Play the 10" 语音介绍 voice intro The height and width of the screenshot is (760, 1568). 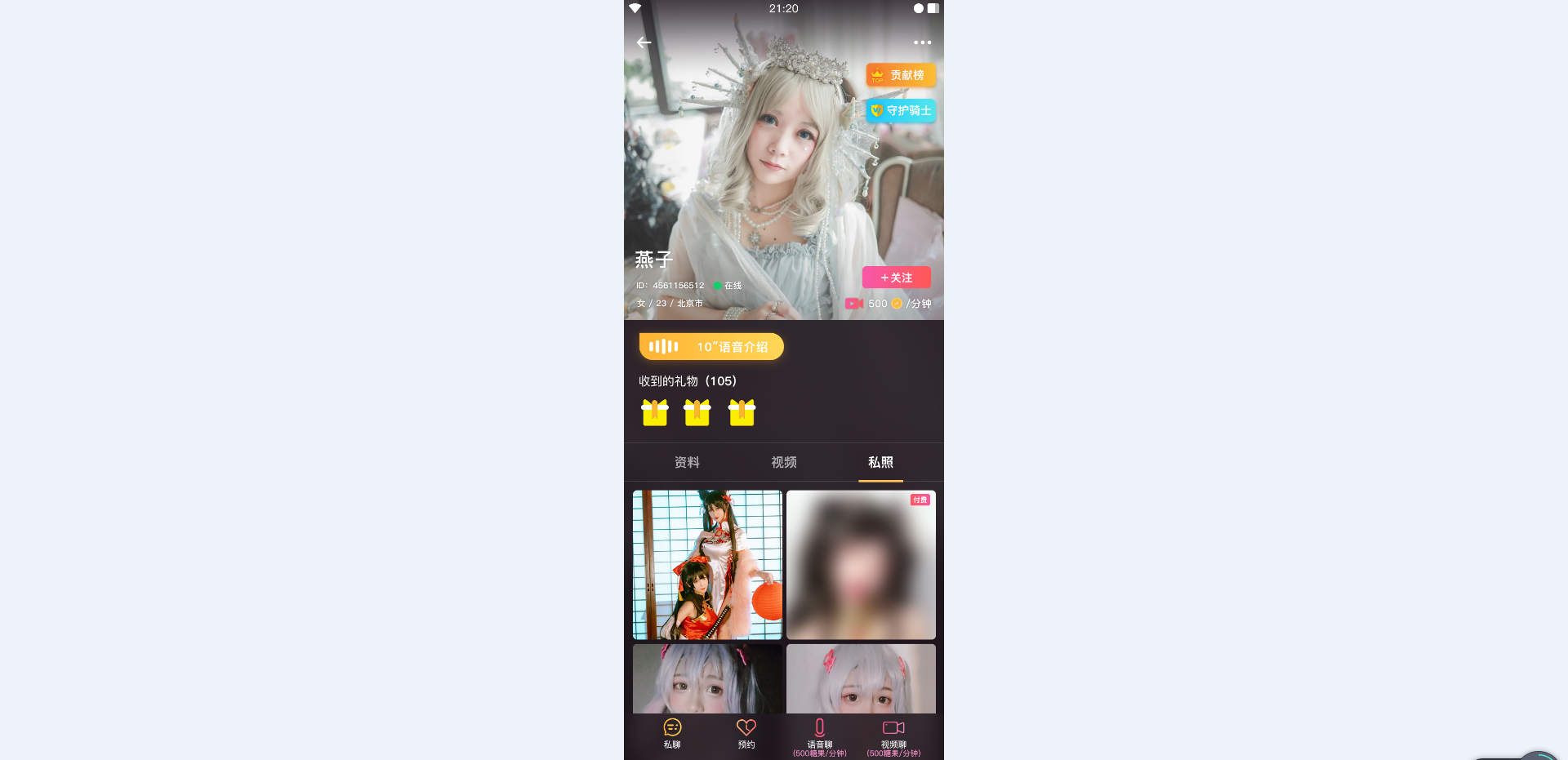(711, 347)
